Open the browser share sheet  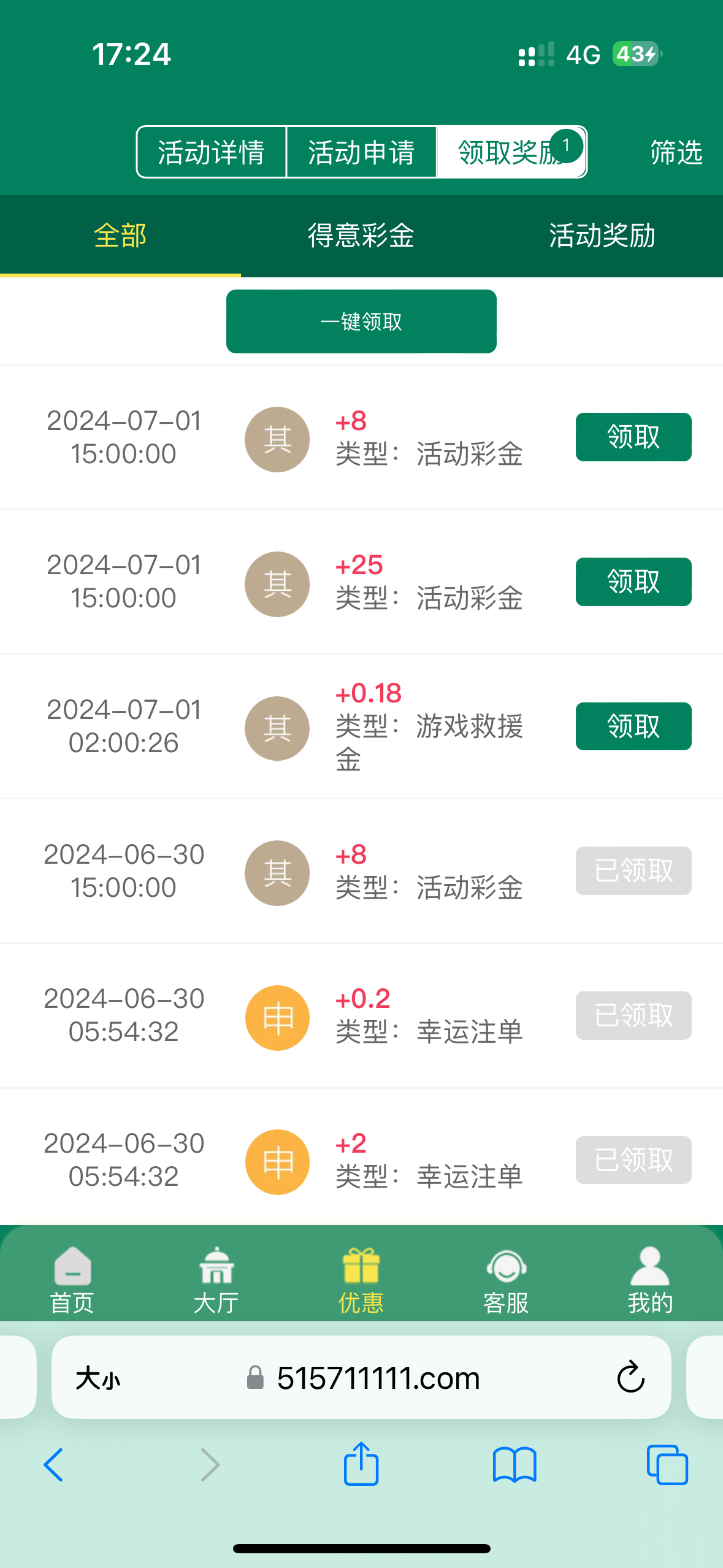pos(361,1464)
